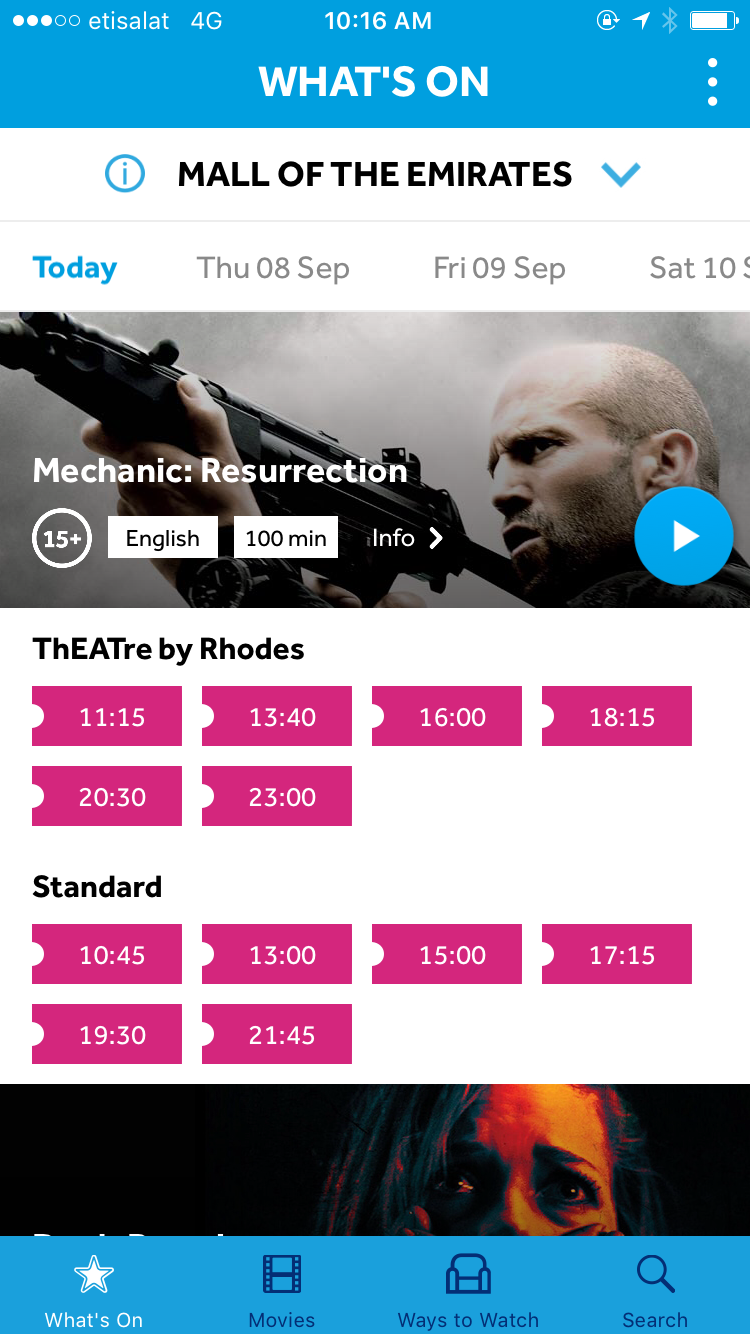Select the 18:15 ThEATre by Rhodes showtime
This screenshot has width=750, height=1334.
click(x=617, y=716)
